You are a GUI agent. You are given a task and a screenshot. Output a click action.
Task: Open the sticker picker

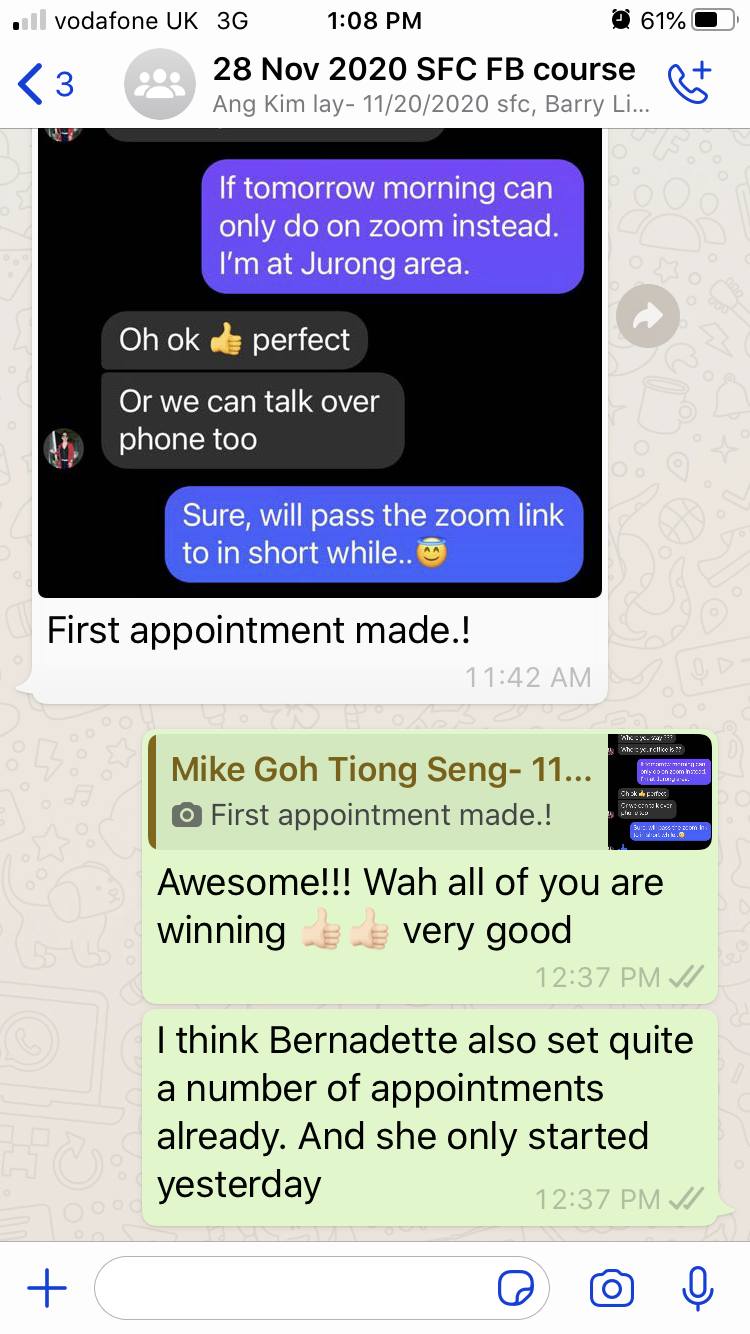(516, 1289)
